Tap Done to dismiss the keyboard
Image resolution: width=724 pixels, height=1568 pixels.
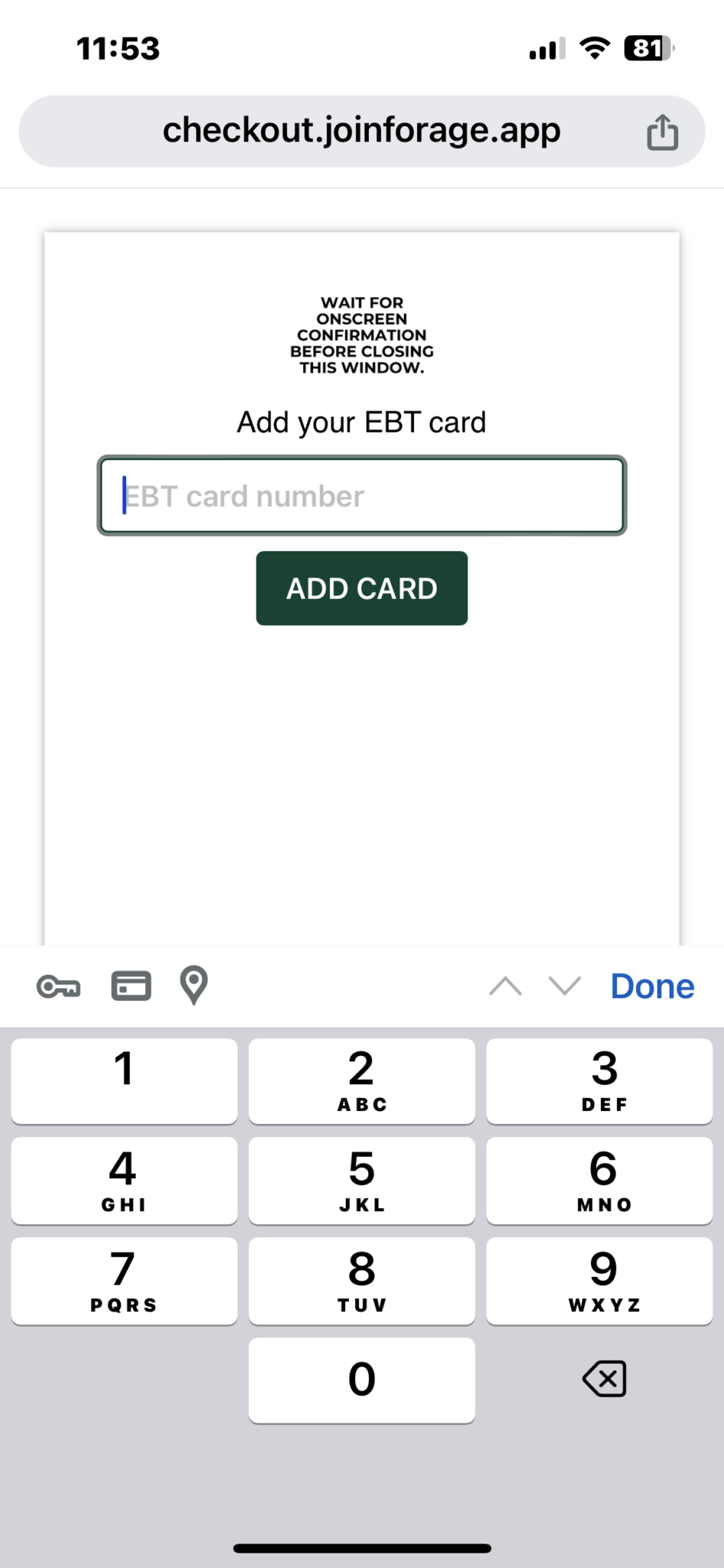651,986
